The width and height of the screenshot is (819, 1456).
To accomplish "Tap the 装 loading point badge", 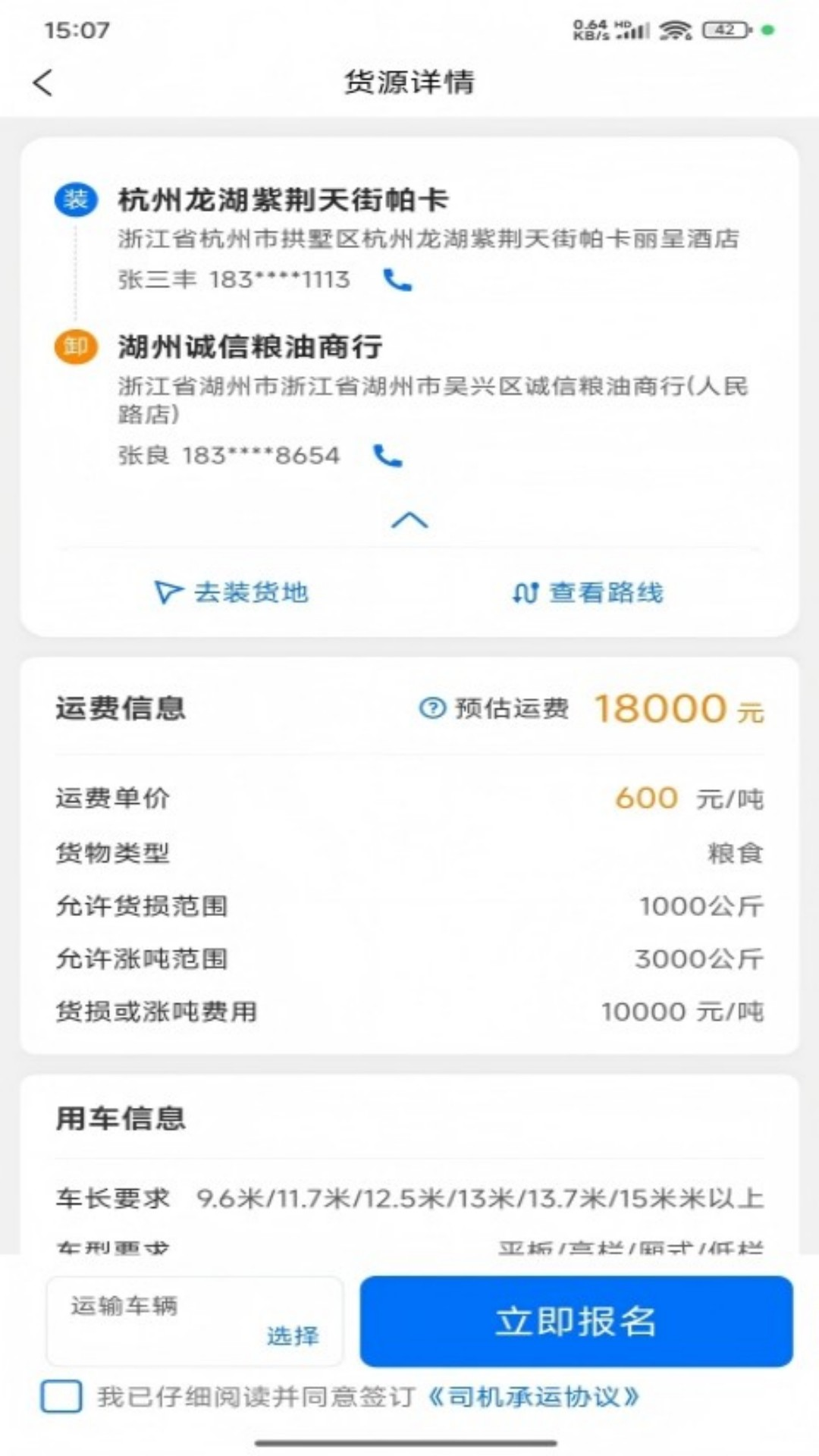I will [75, 200].
